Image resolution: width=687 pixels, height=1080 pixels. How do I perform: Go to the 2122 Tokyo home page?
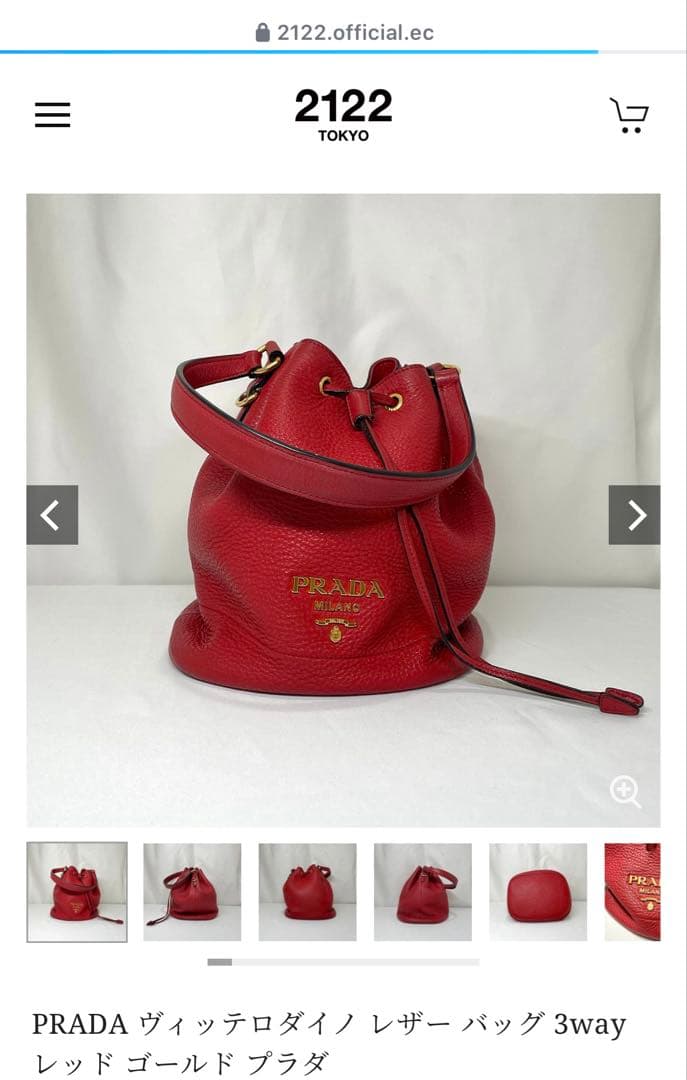[x=343, y=114]
